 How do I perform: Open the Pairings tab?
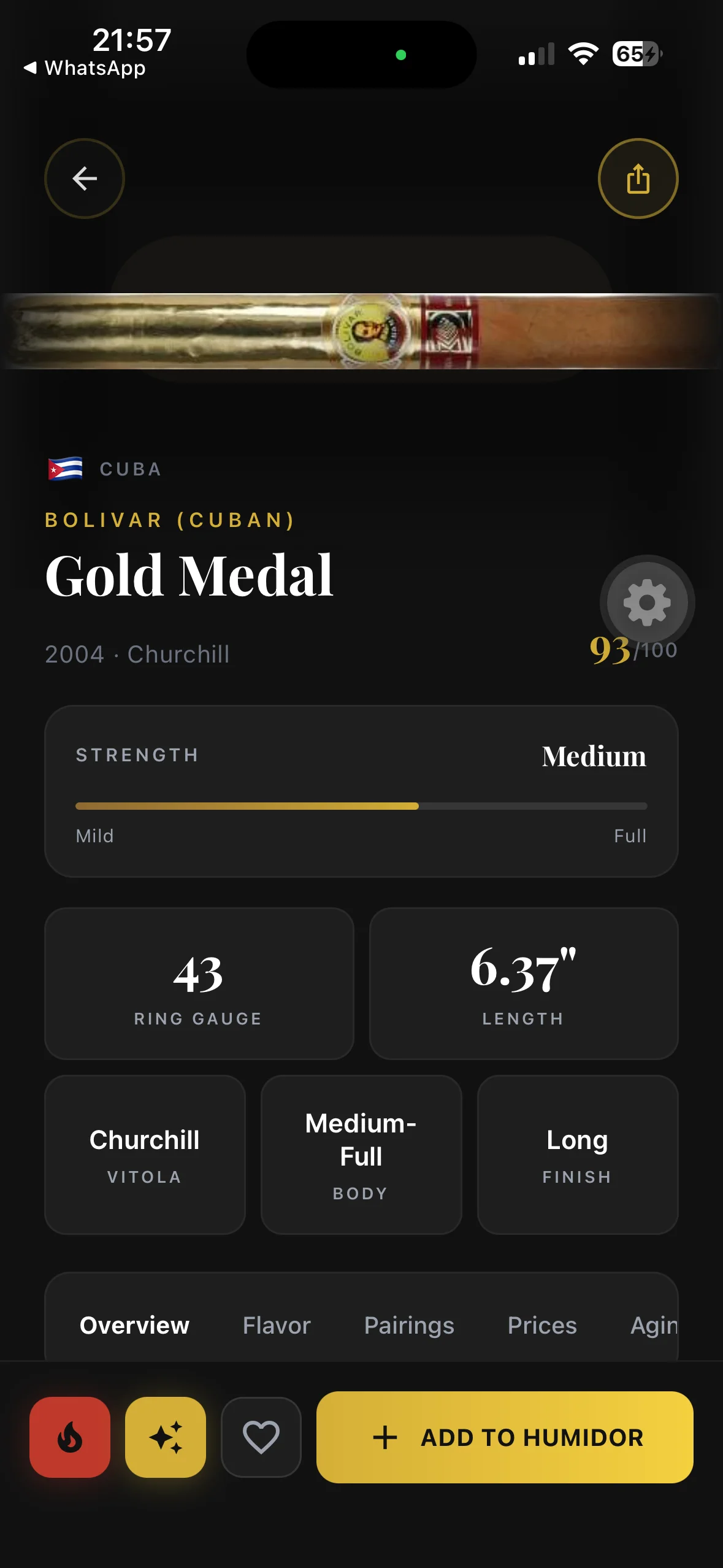(x=409, y=1325)
